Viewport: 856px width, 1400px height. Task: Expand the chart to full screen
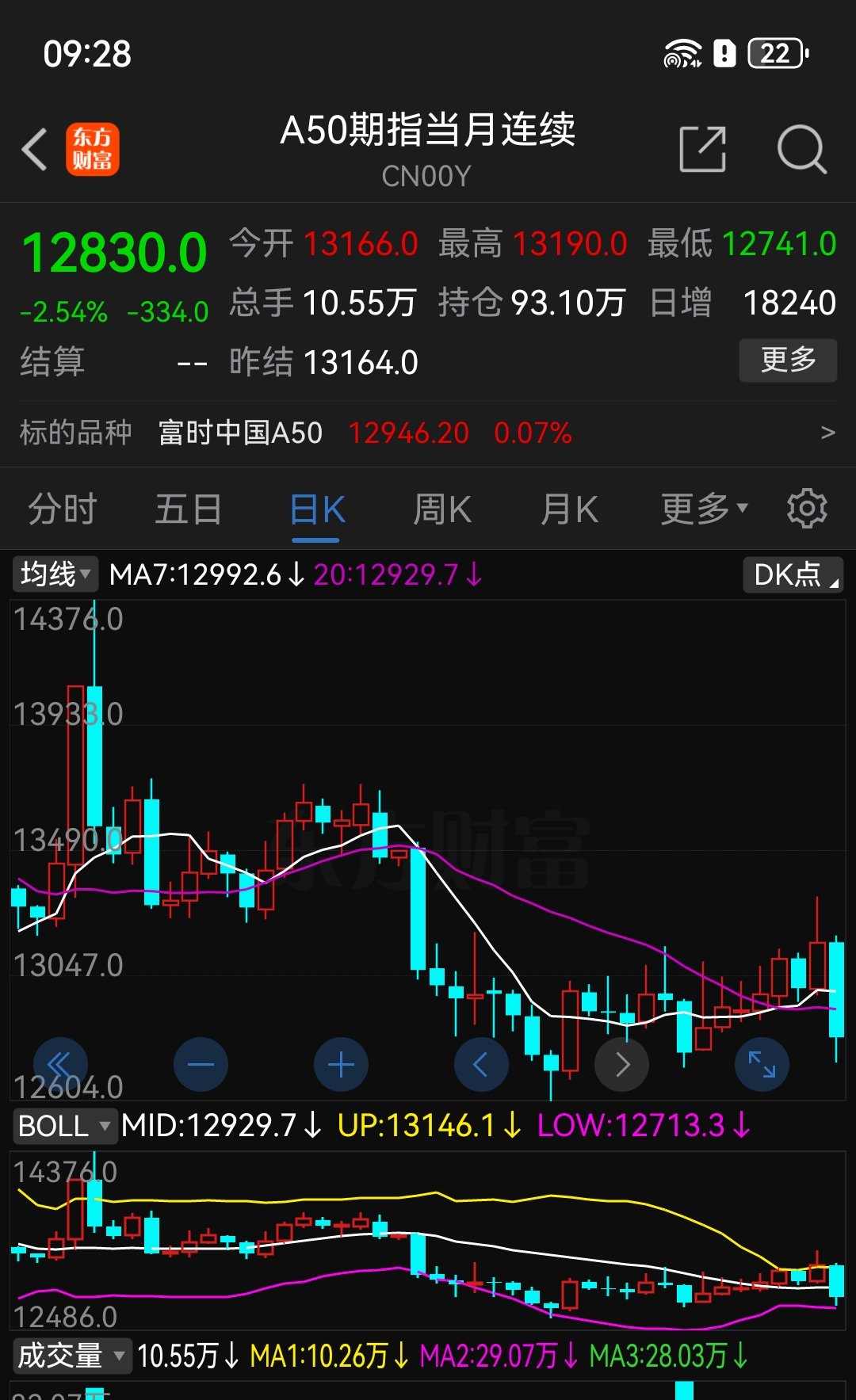click(762, 1064)
